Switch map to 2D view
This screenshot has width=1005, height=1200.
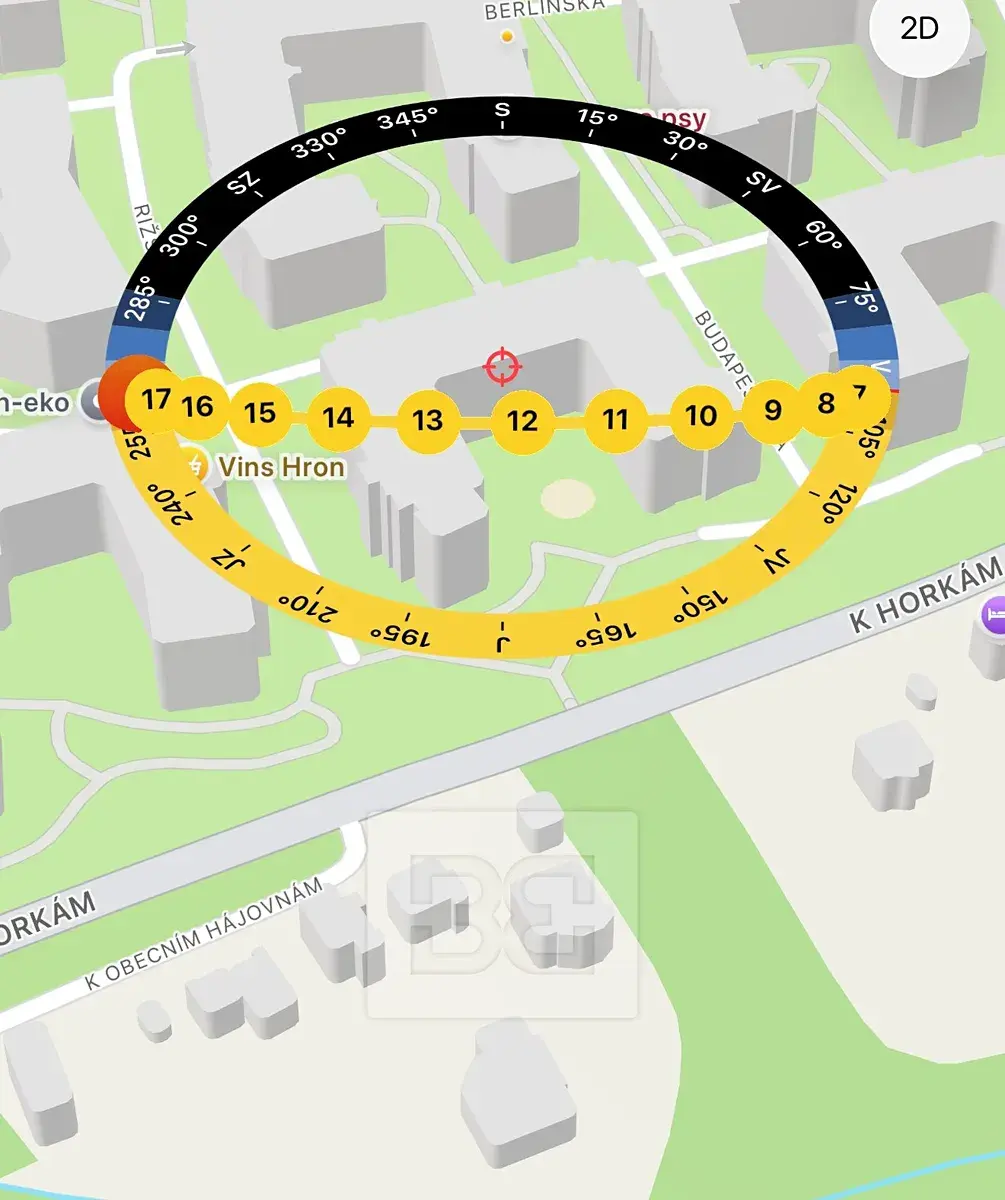tap(919, 30)
